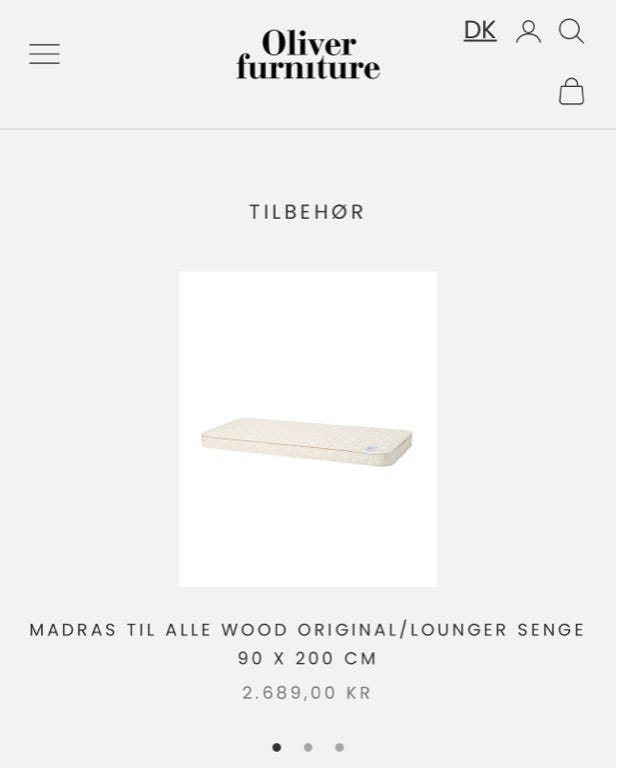Change the DK country selection

[x=480, y=31]
